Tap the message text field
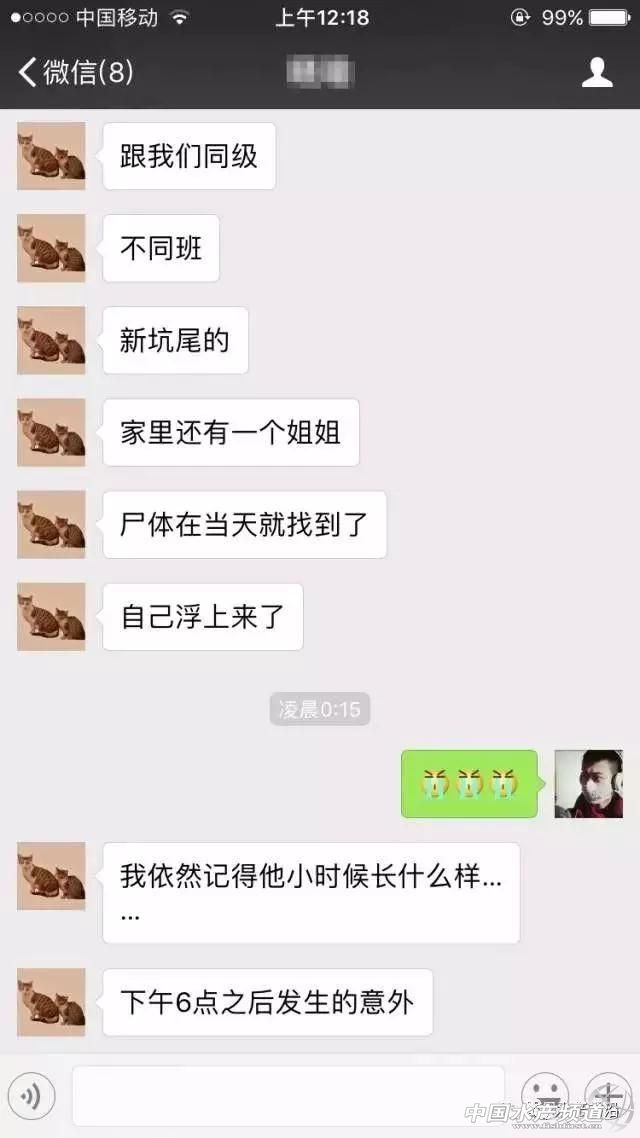 [288, 1096]
